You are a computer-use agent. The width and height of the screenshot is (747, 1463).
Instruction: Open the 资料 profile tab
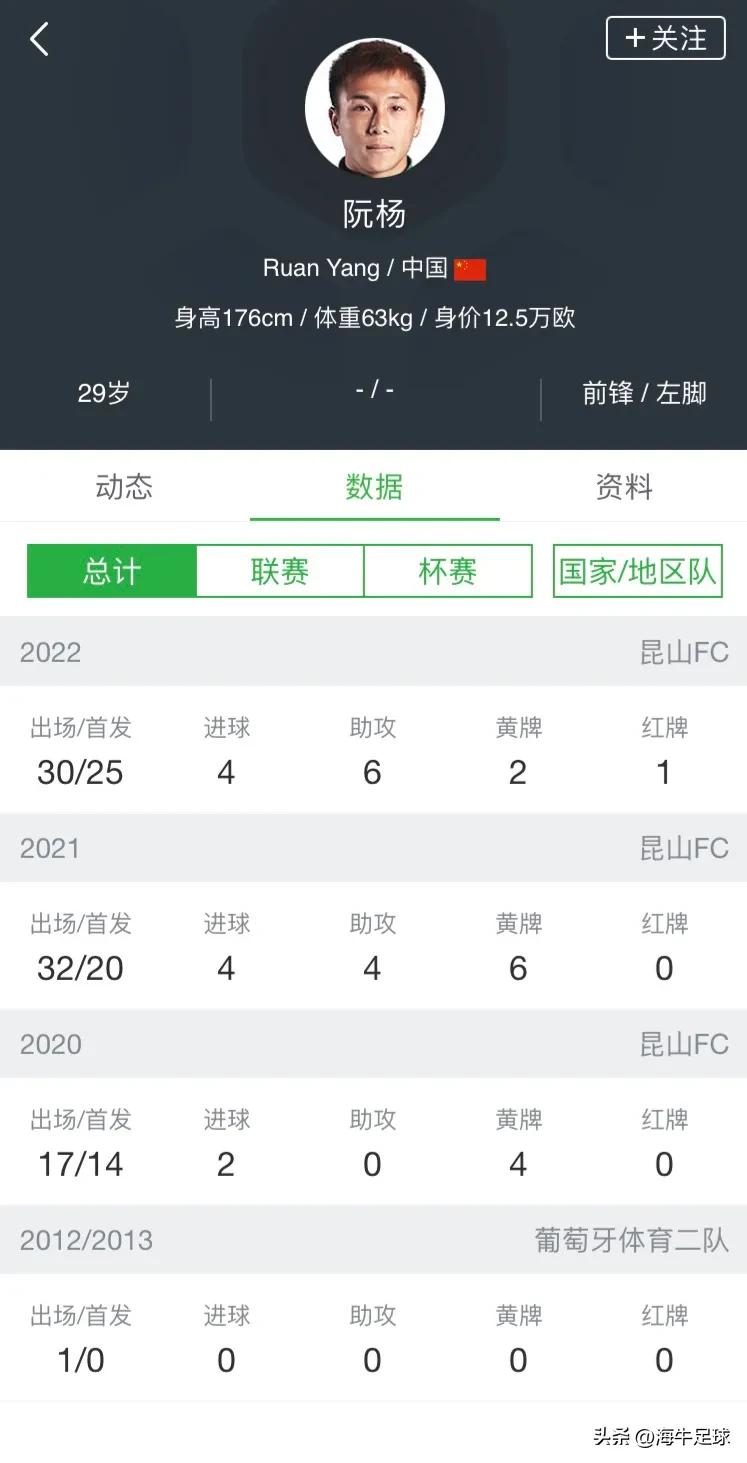coord(622,487)
